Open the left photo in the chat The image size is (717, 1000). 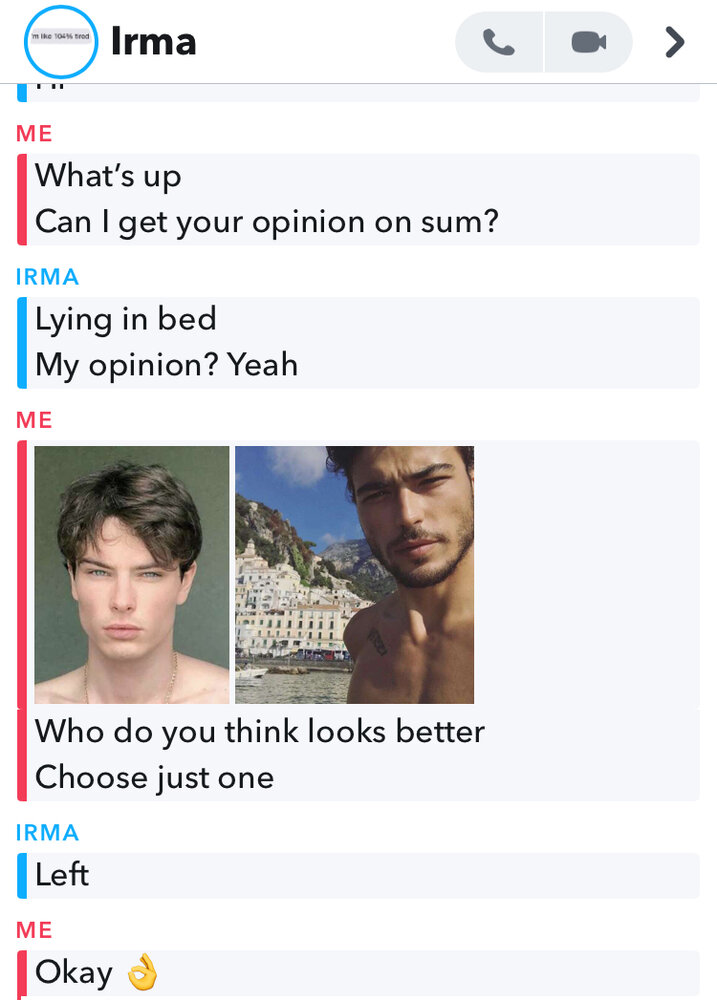(x=131, y=575)
